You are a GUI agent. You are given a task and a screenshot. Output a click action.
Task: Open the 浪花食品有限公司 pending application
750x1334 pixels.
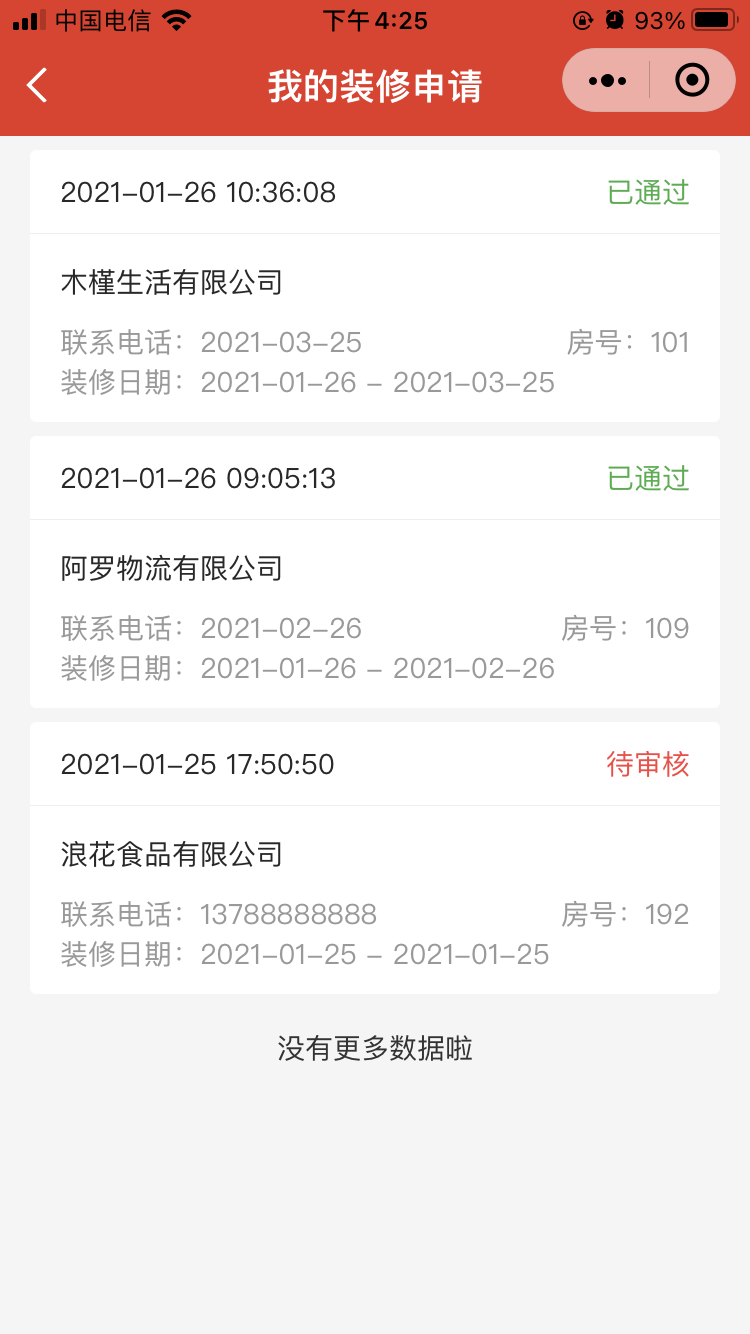[375, 858]
